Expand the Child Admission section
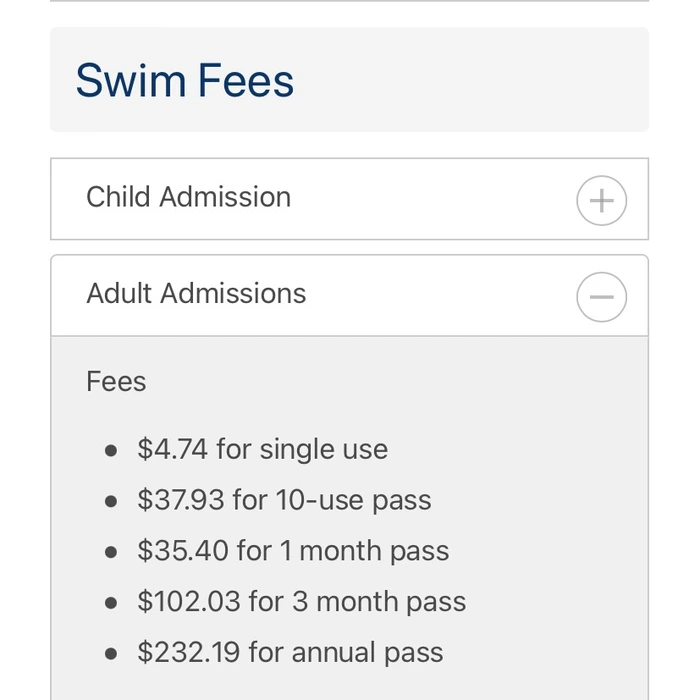The height and width of the screenshot is (700, 700). pos(601,200)
